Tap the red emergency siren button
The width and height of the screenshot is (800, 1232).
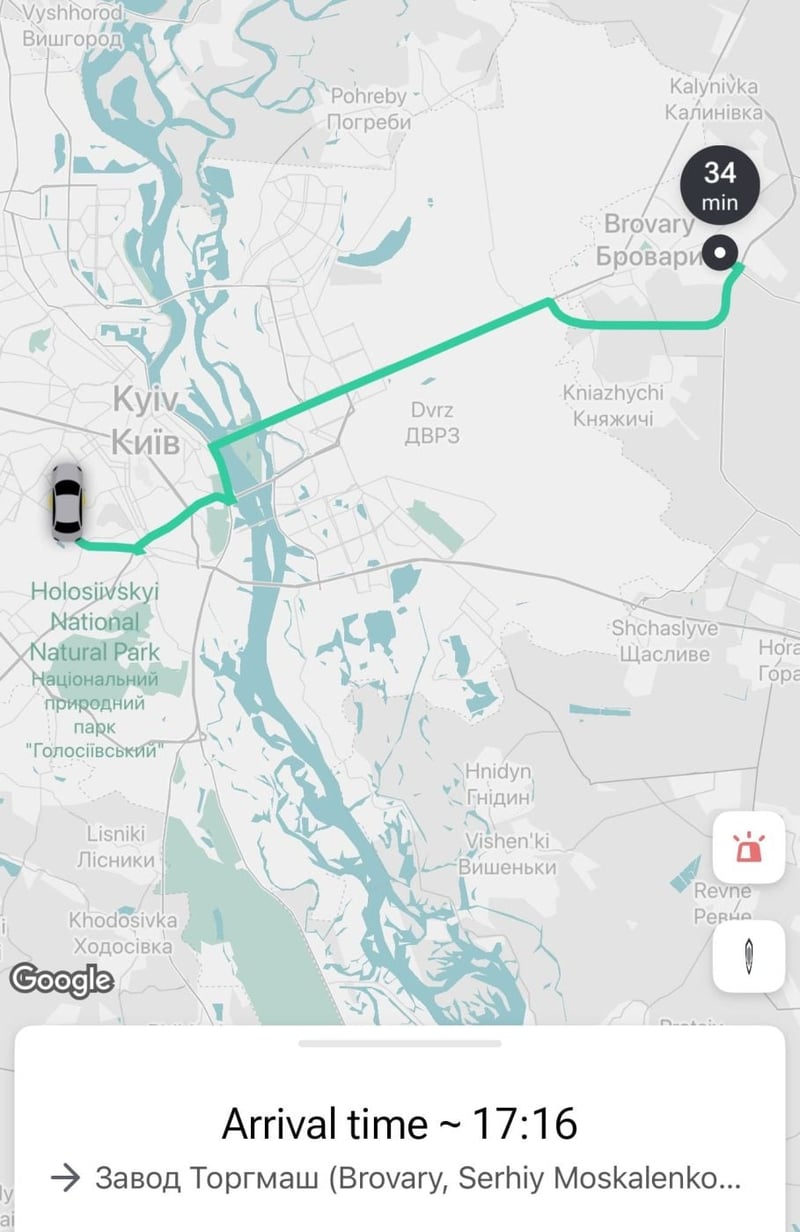(748, 848)
